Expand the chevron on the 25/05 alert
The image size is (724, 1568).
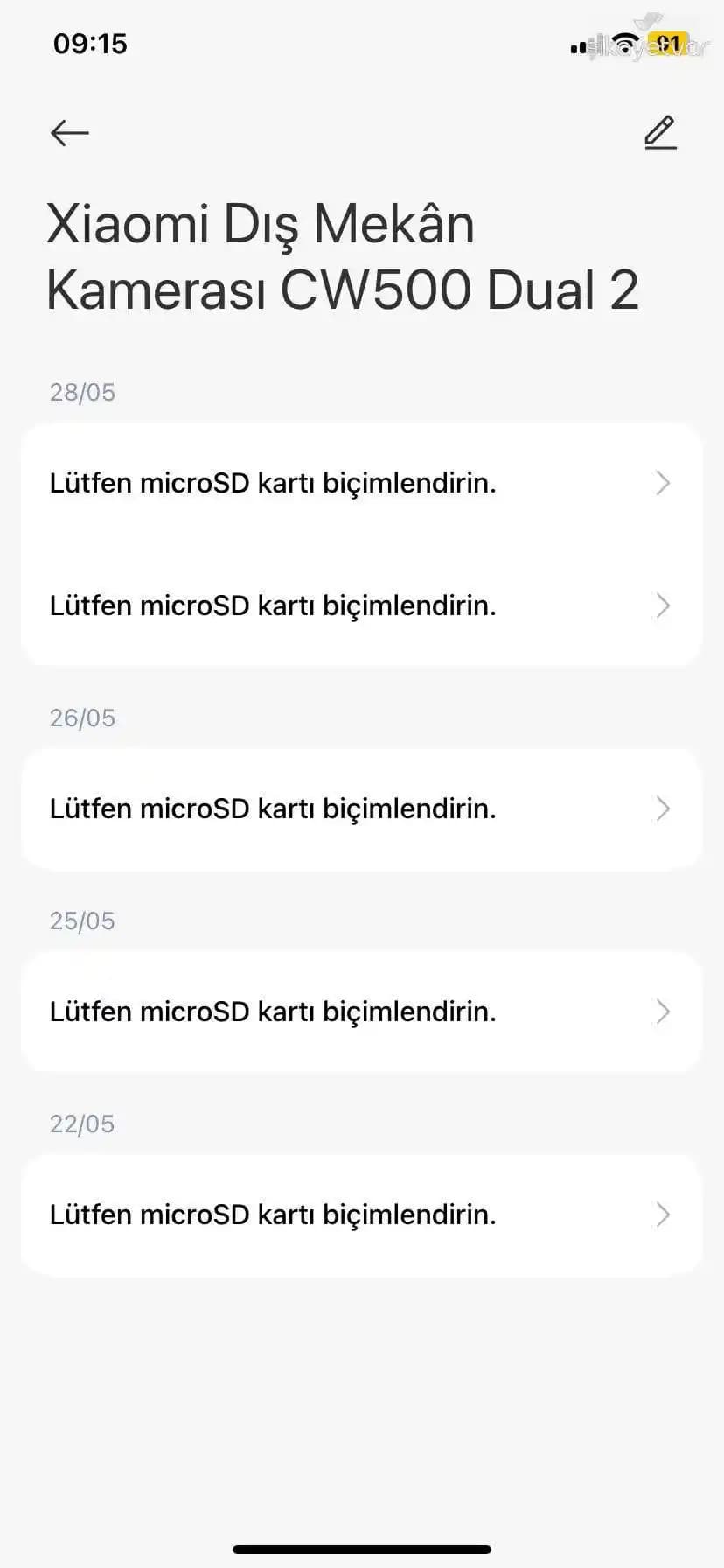pos(662,1011)
